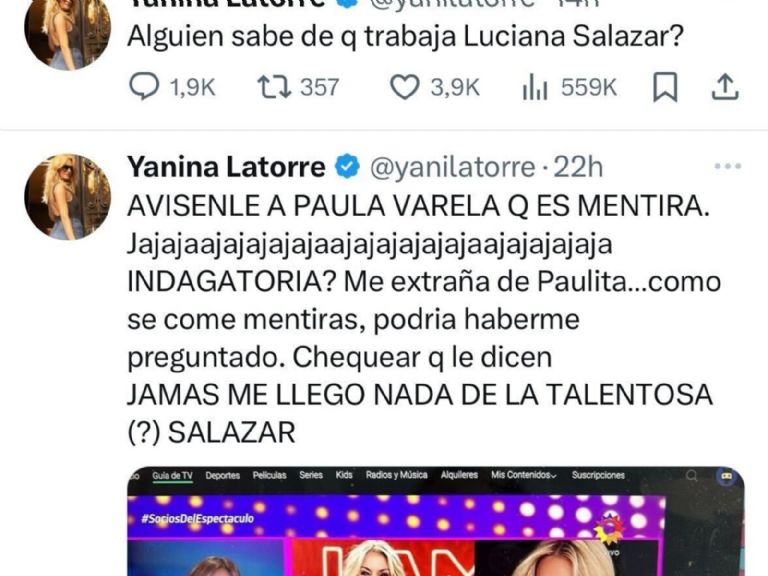View analytics showing 559K views
Image resolution: width=768 pixels, height=576 pixels.
[x=533, y=88]
